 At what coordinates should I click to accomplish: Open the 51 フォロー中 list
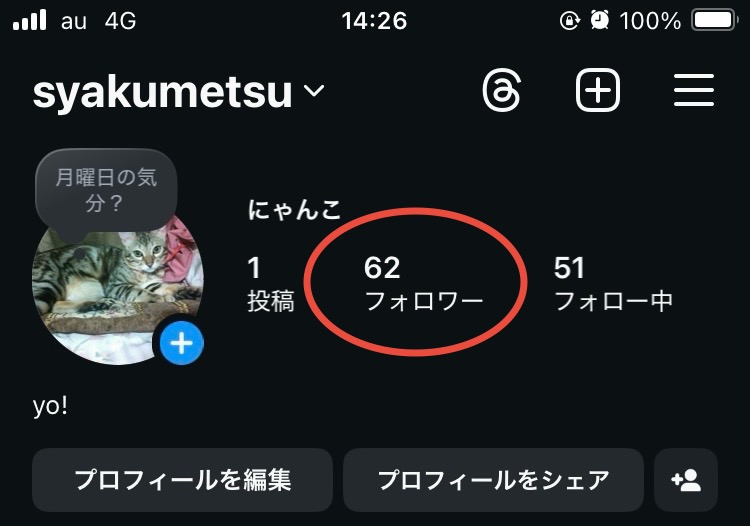coord(612,283)
